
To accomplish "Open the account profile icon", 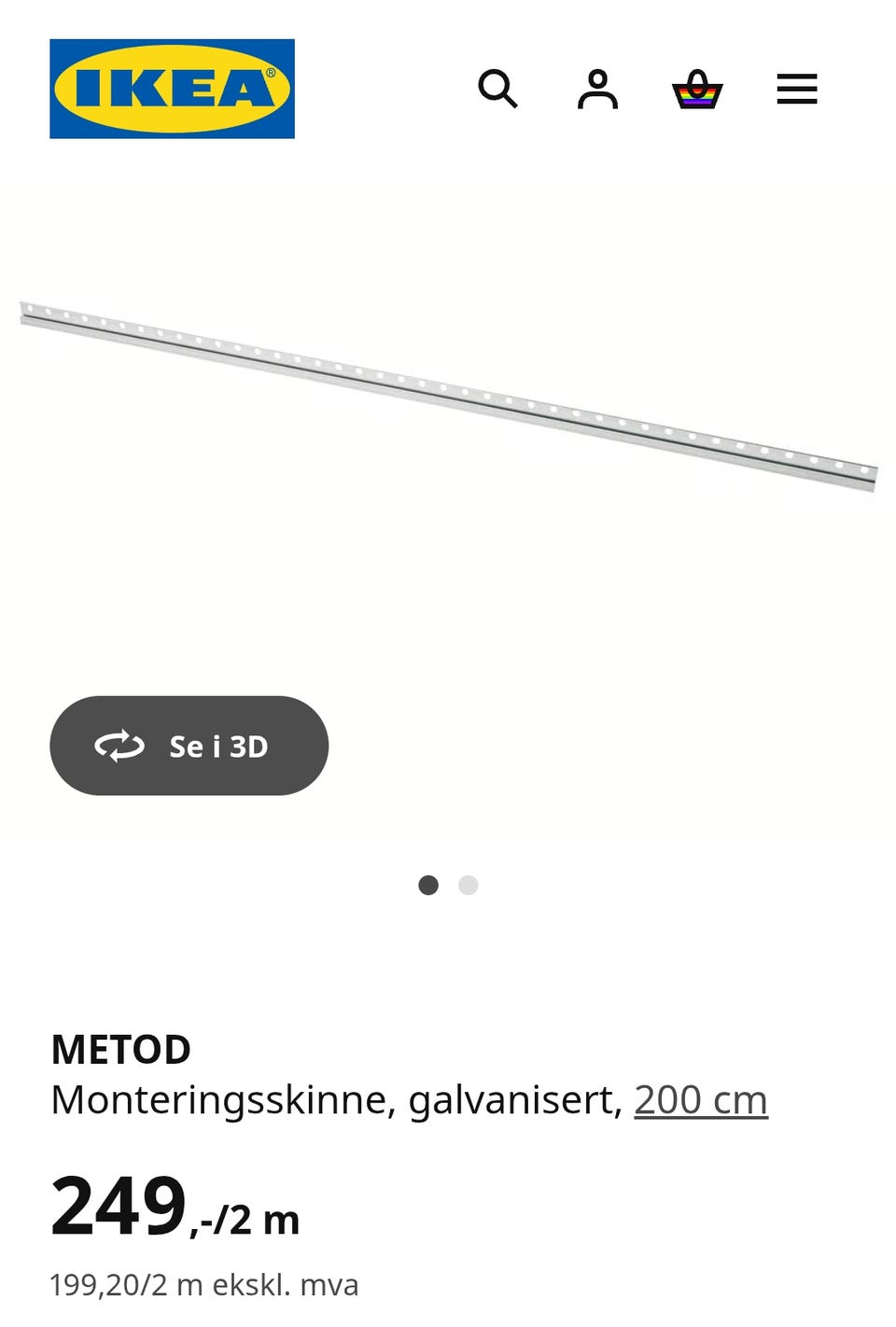I will pyautogui.click(x=598, y=90).
